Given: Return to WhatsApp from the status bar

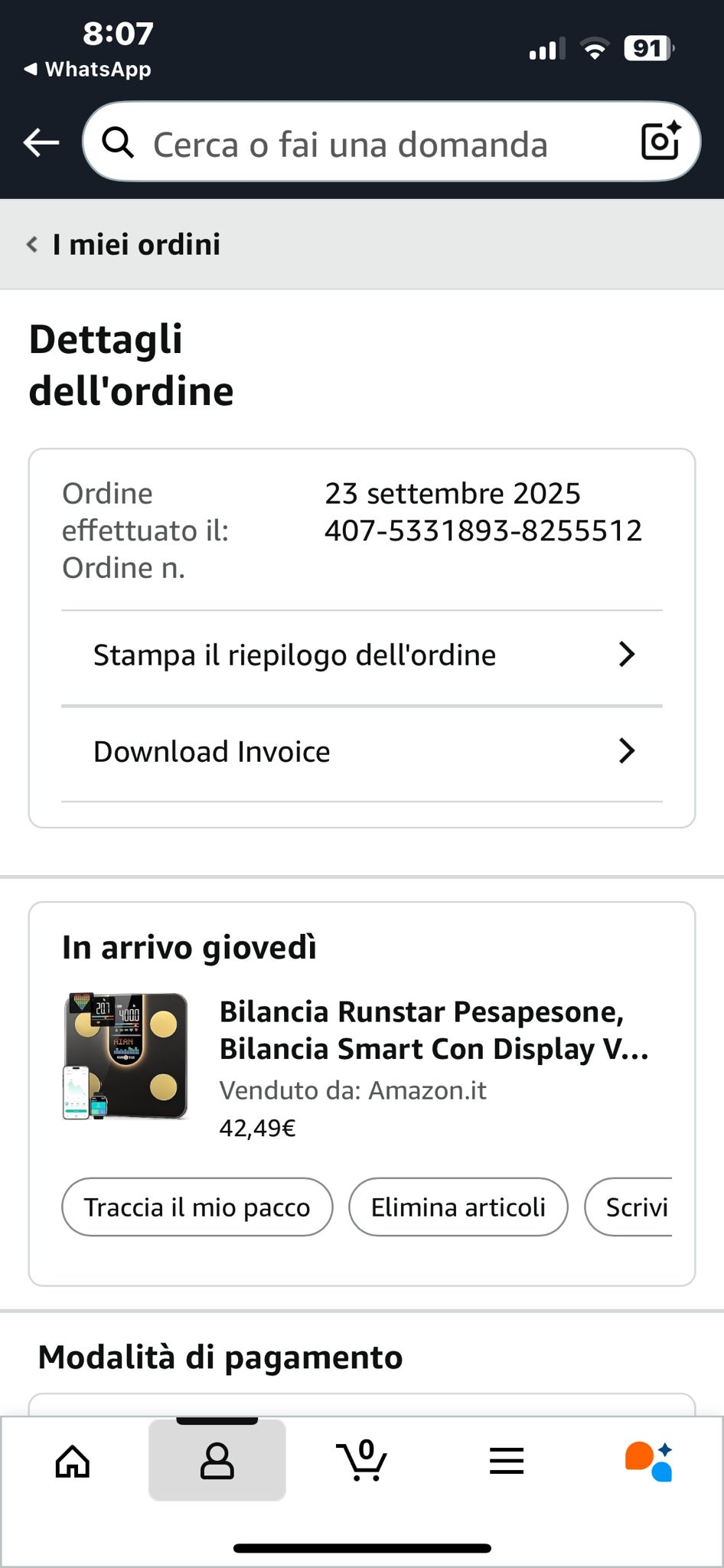Looking at the screenshot, I should [89, 69].
